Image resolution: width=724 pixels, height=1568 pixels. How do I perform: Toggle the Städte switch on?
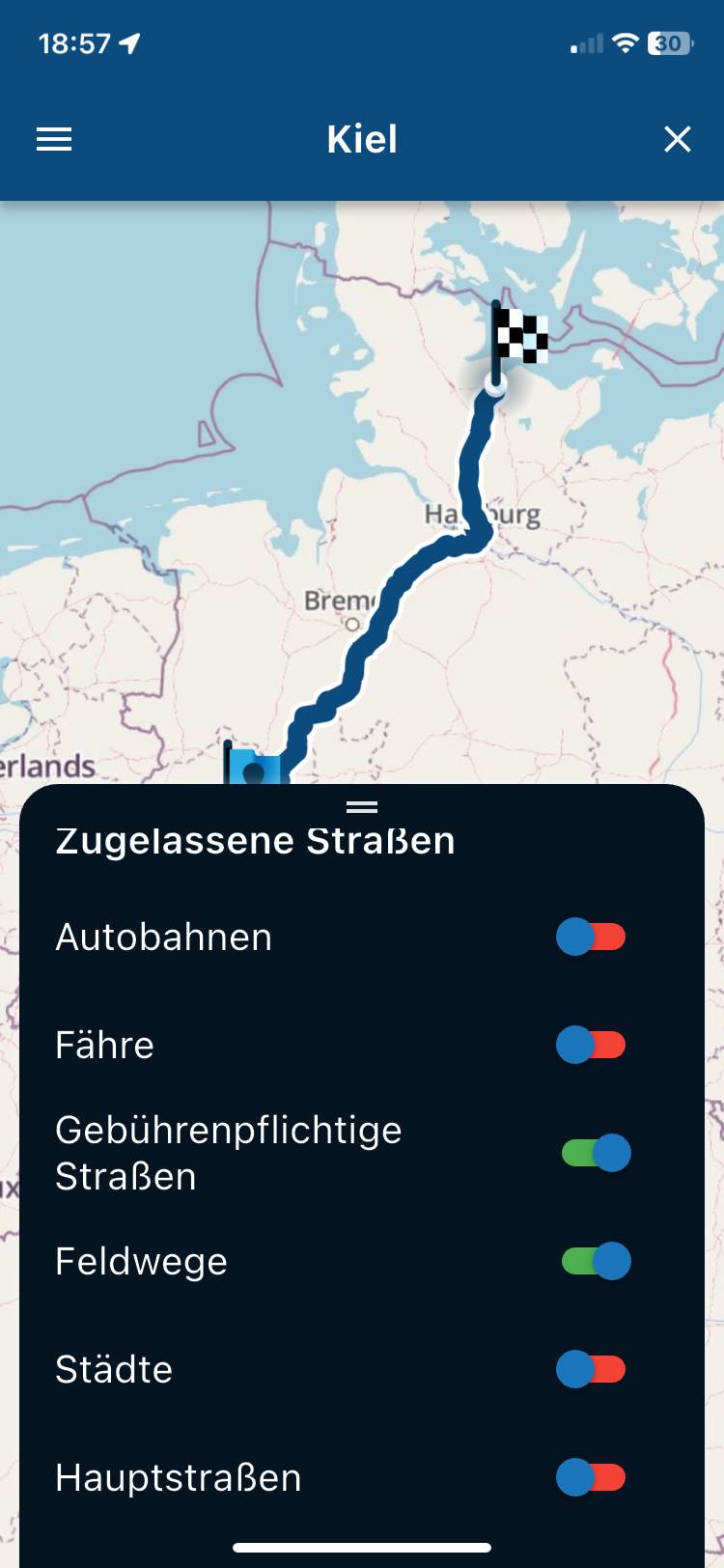click(591, 1369)
